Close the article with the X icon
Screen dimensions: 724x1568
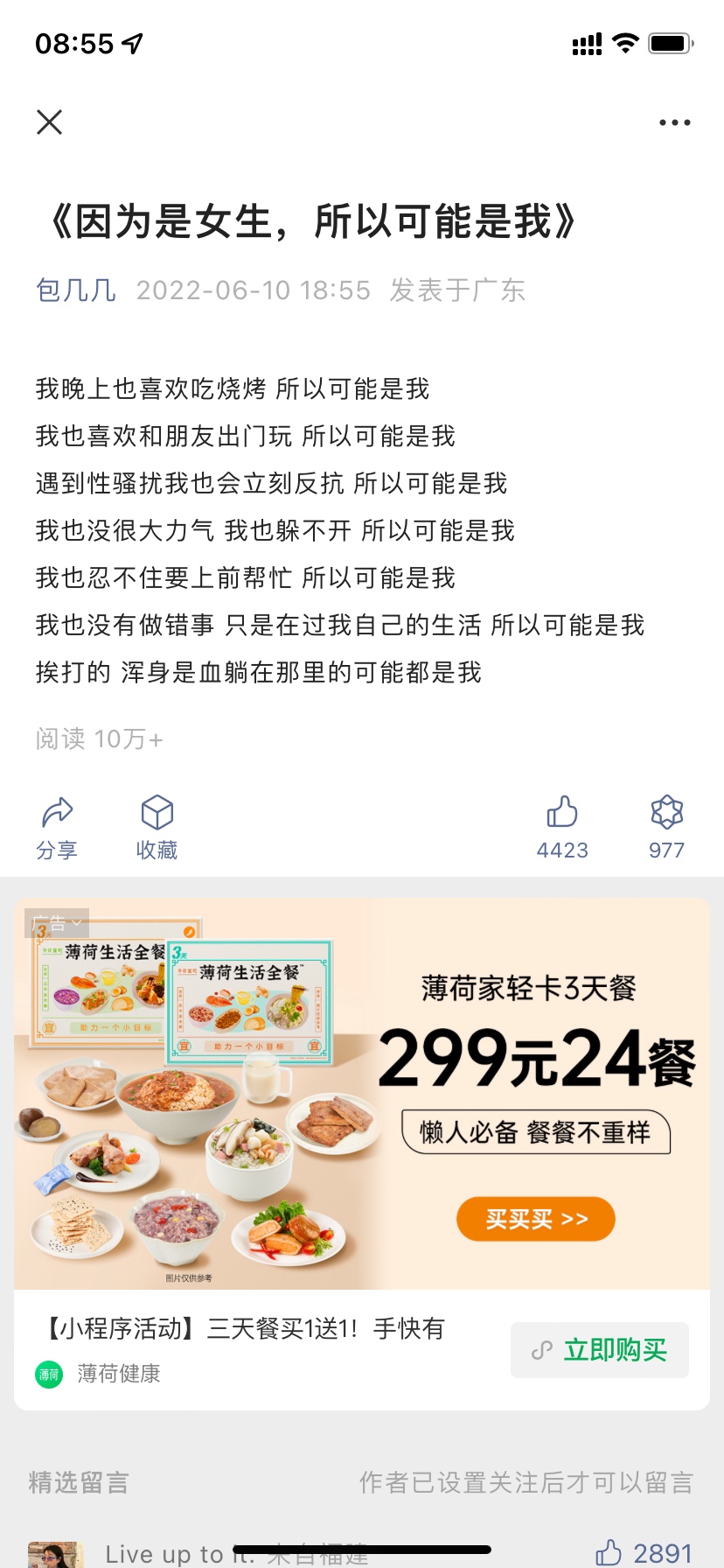(x=50, y=122)
